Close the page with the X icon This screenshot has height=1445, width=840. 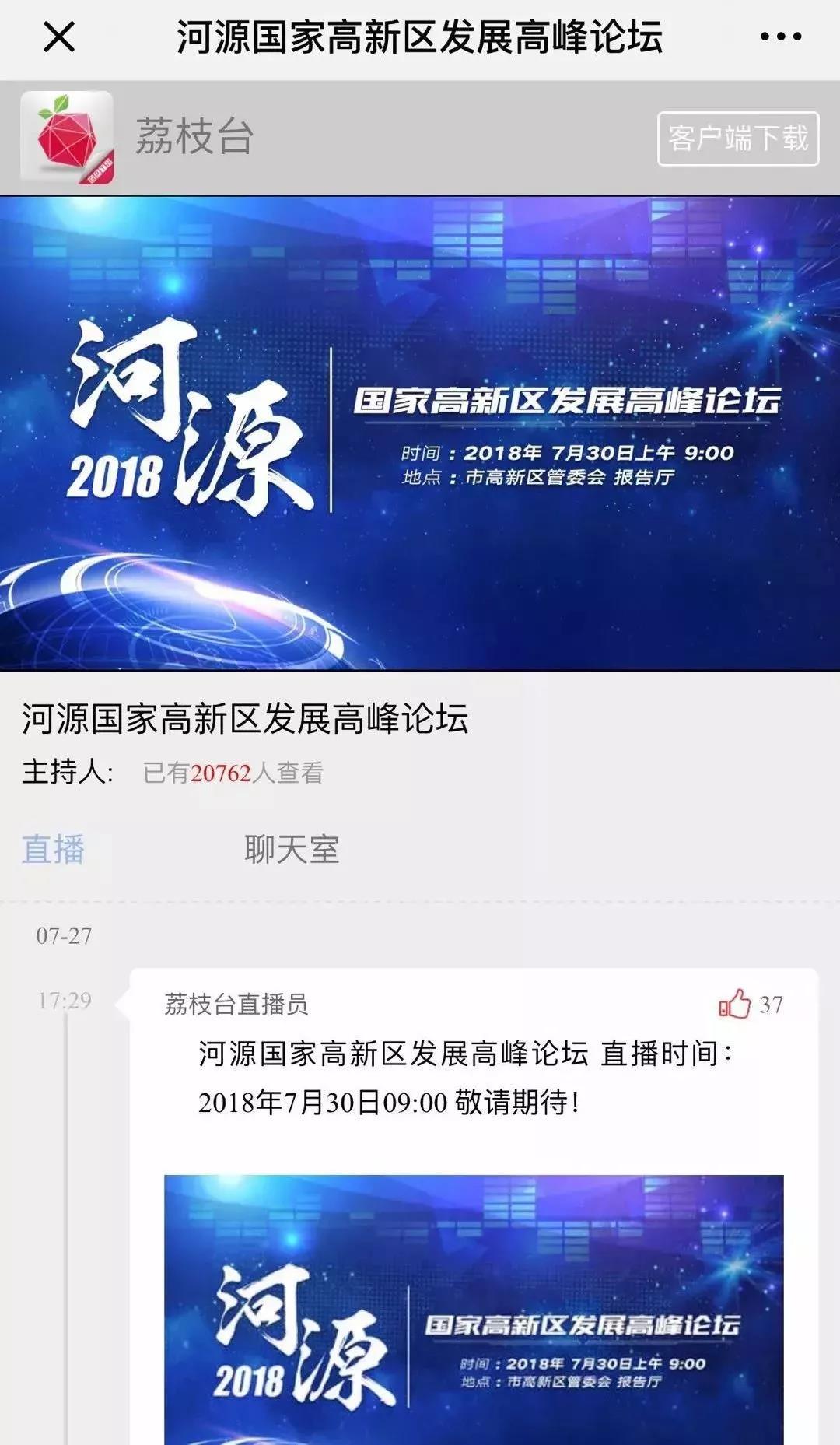[x=59, y=37]
